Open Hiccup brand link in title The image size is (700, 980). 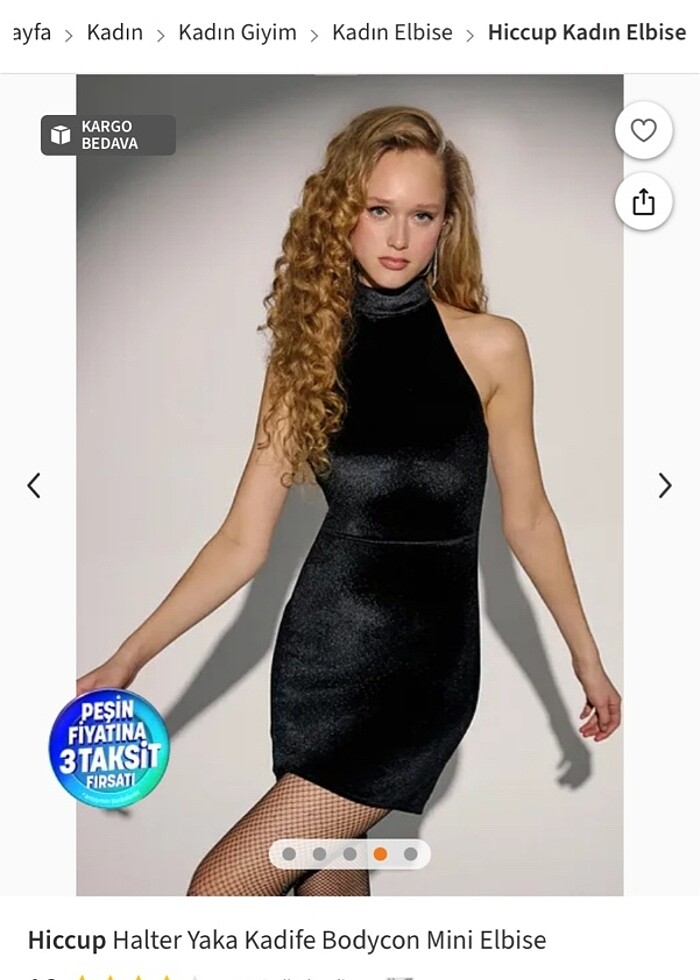66,940
